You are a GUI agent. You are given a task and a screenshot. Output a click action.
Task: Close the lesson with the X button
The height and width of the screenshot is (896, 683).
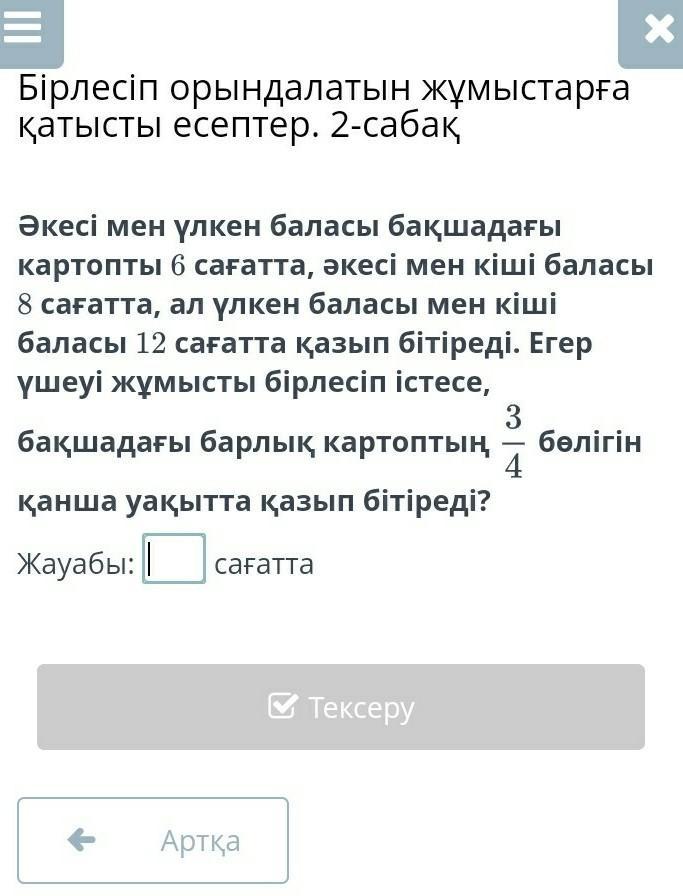(656, 30)
